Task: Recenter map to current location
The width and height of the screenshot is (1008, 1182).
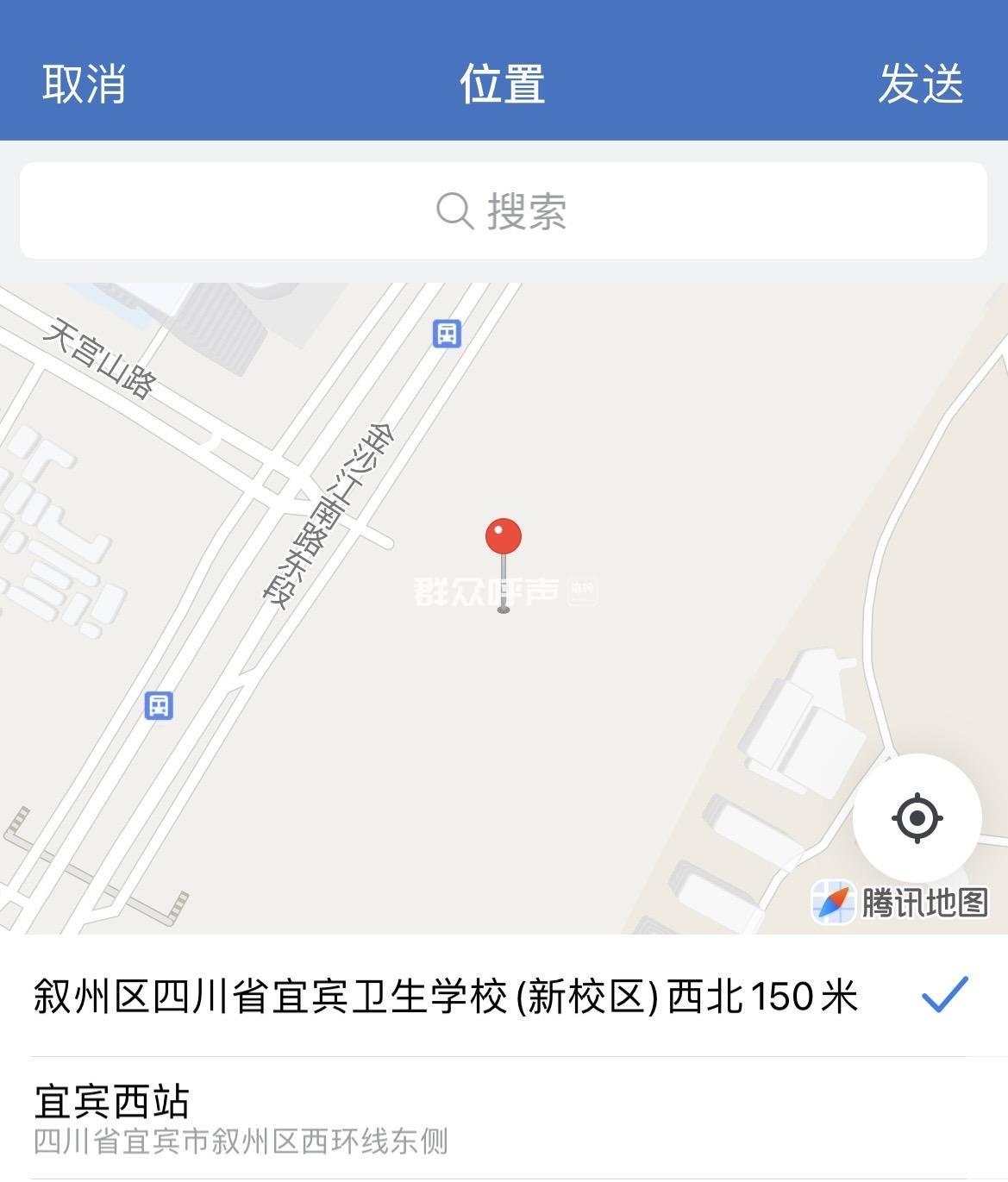Action: click(917, 817)
